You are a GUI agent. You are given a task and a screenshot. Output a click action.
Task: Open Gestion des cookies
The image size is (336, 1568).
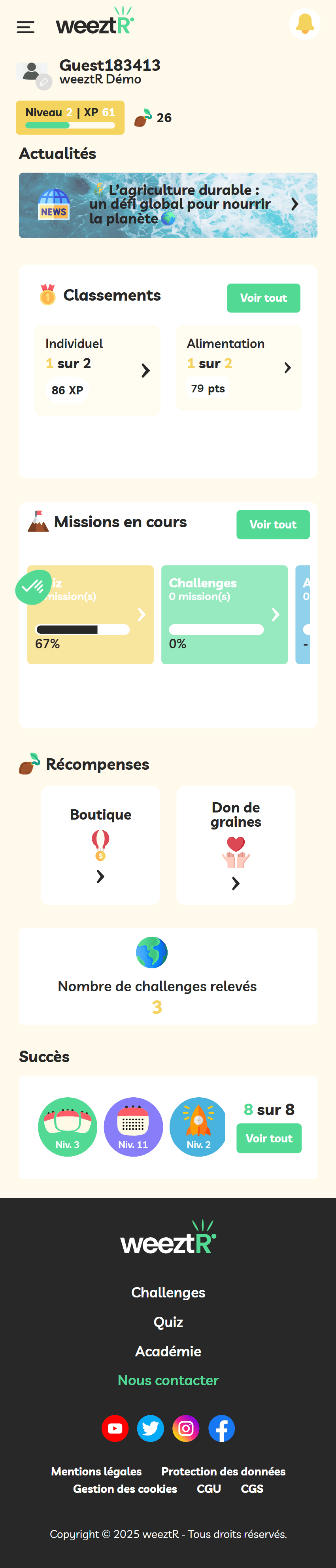click(x=125, y=1488)
